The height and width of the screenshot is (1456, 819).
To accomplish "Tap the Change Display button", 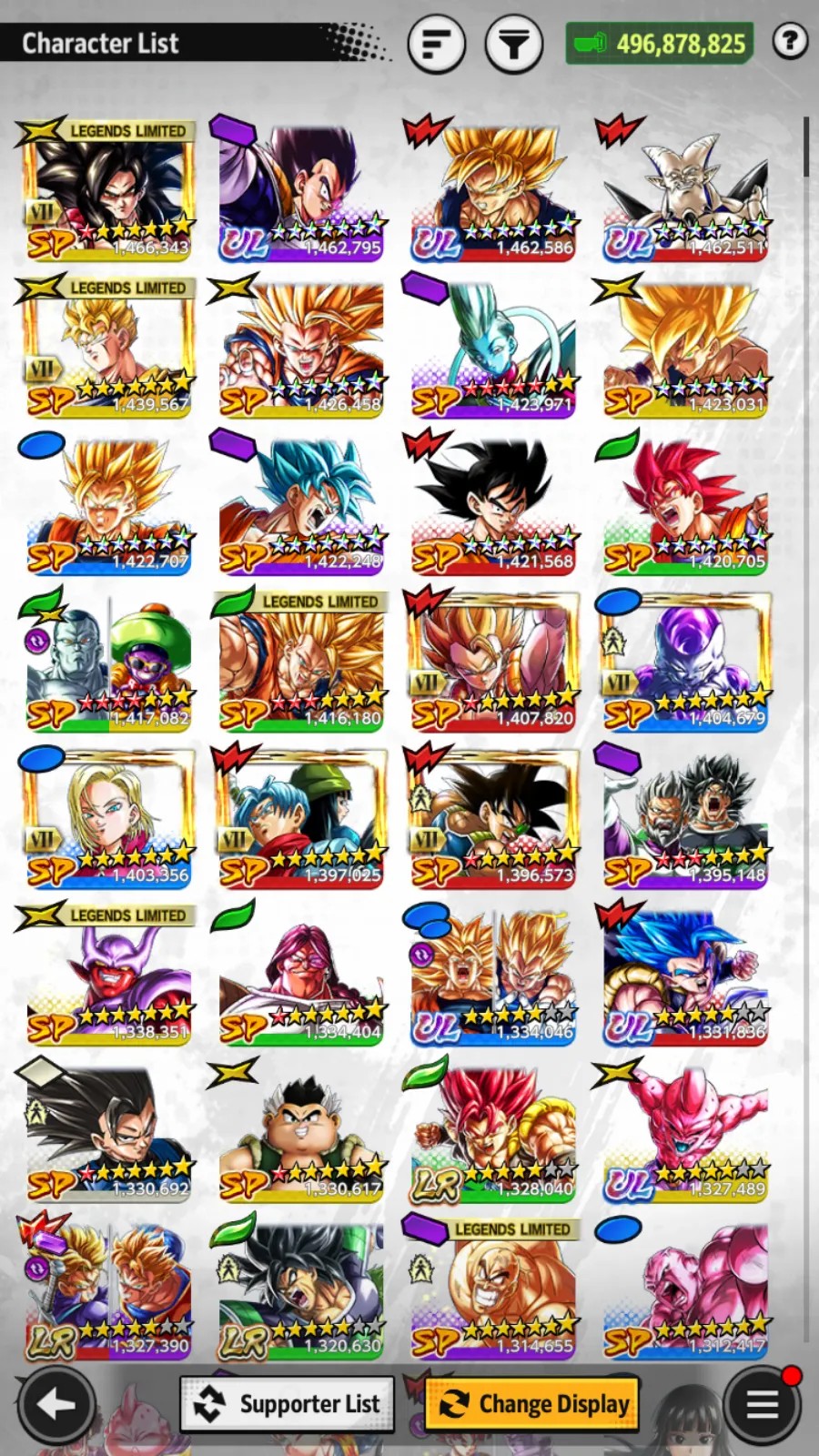I will (532, 1404).
